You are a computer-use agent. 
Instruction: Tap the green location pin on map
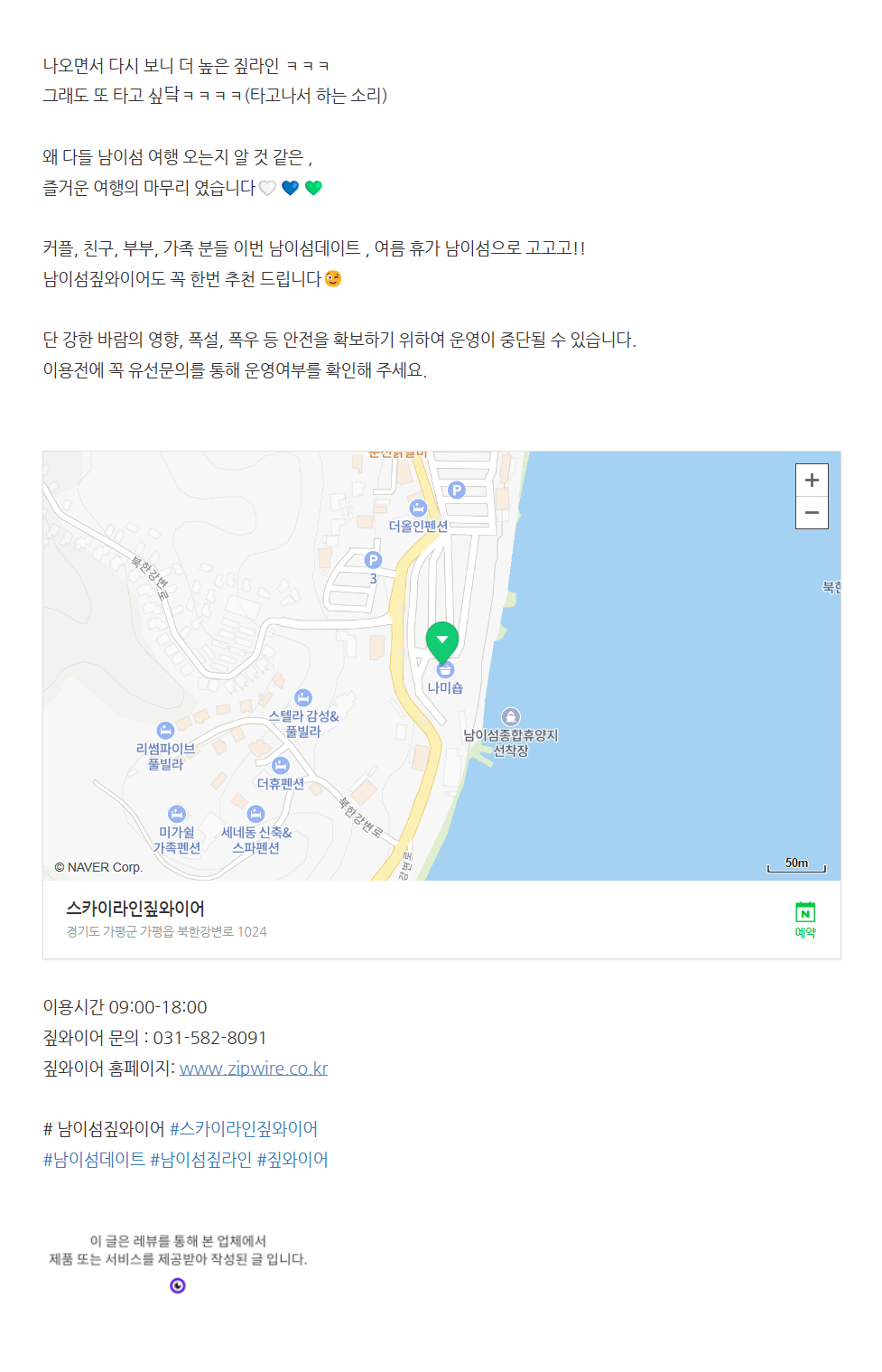pyautogui.click(x=441, y=640)
